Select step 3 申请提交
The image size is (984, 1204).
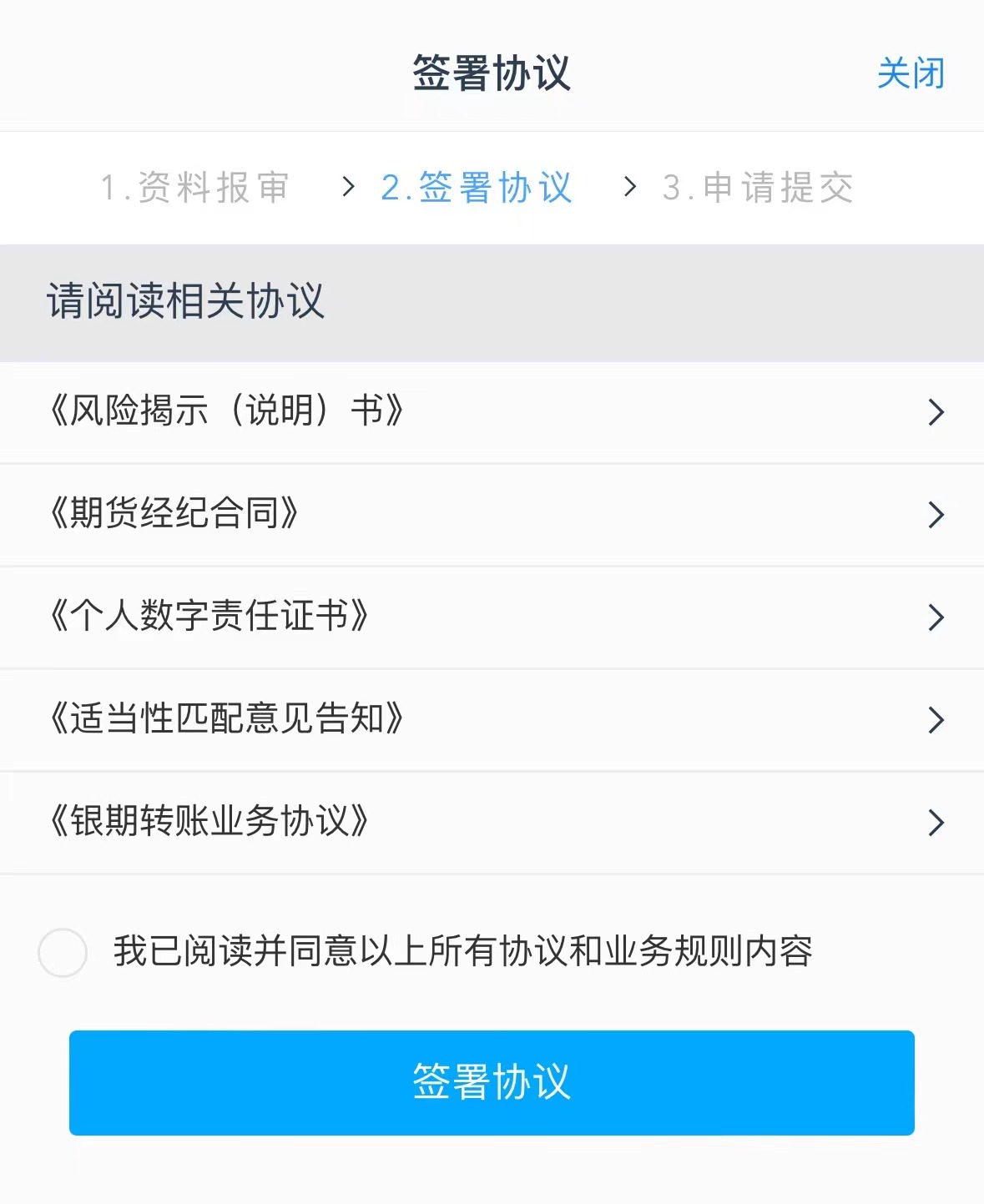[x=757, y=189]
